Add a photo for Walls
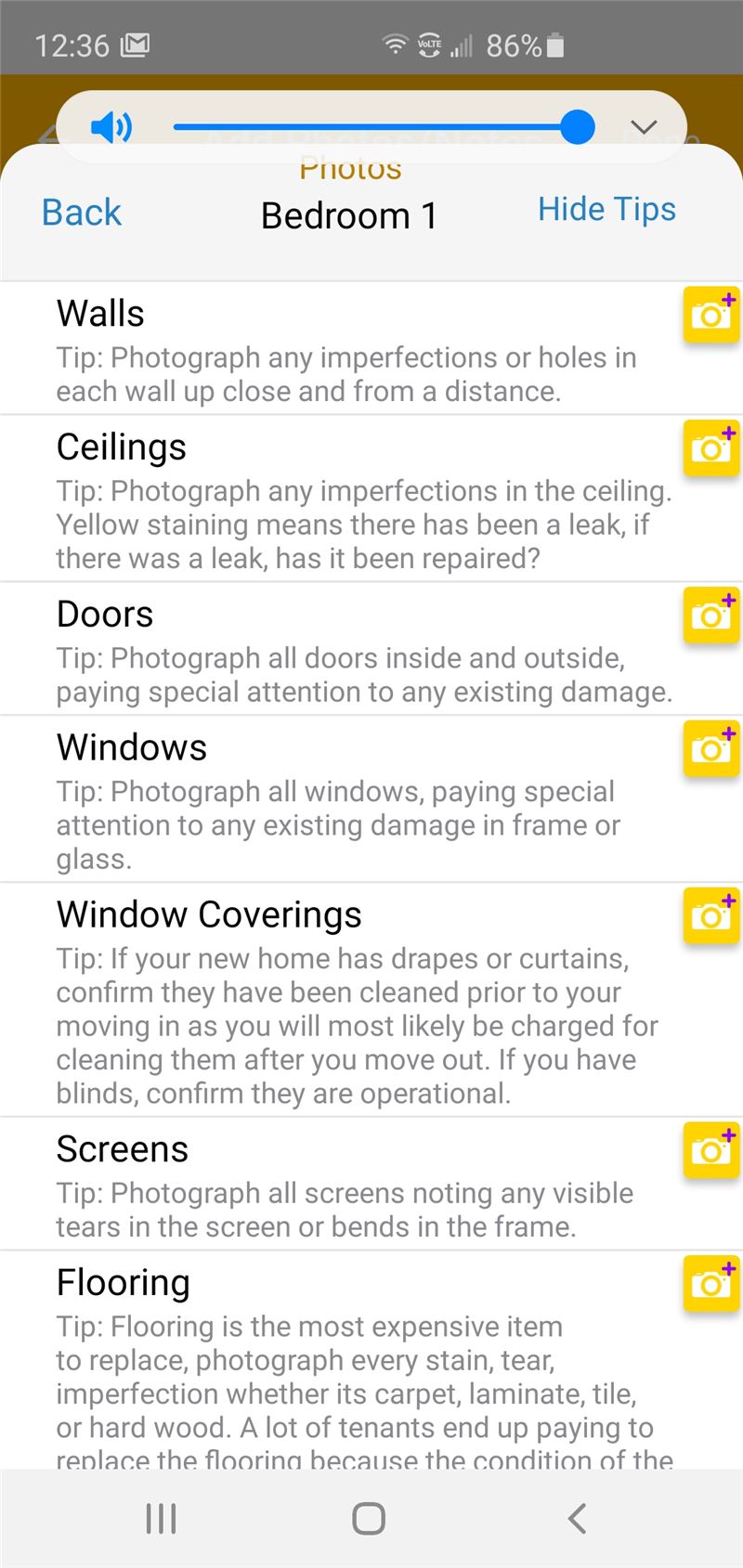 pos(711,316)
